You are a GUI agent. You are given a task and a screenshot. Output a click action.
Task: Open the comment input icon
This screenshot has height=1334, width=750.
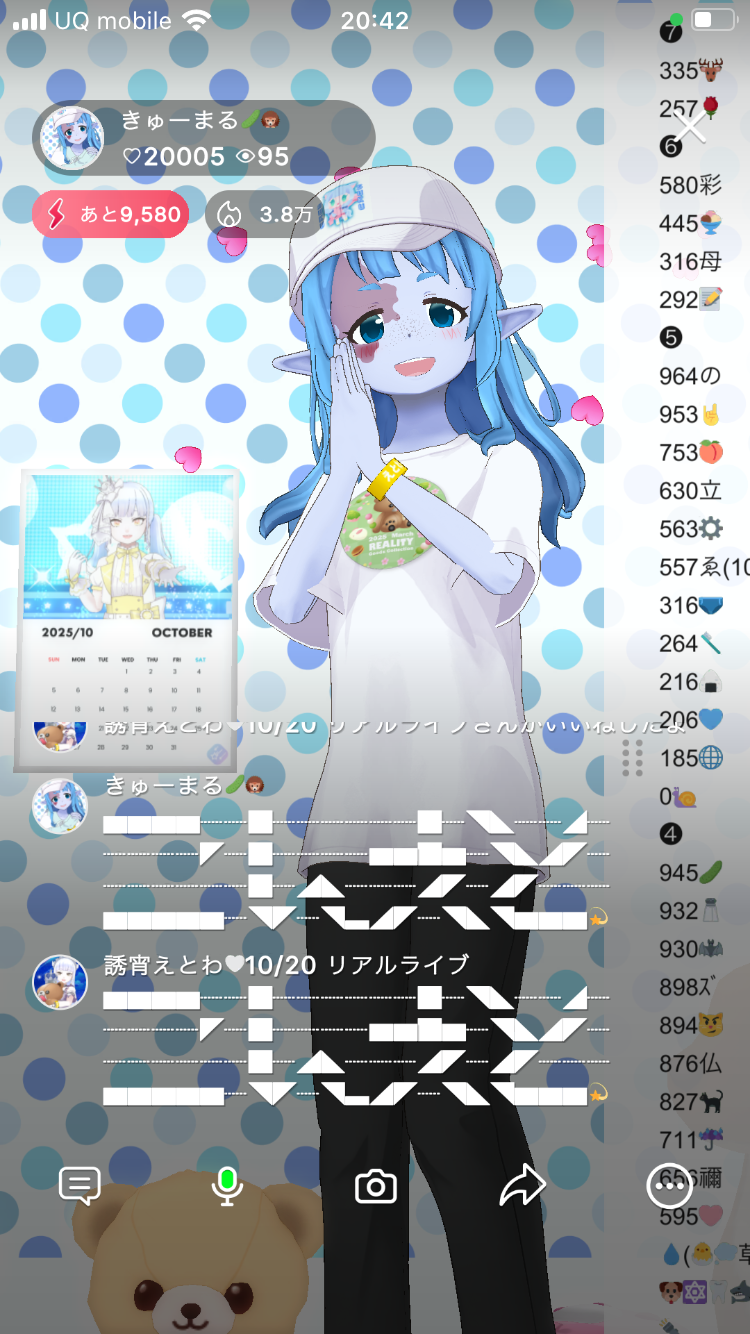(80, 1186)
